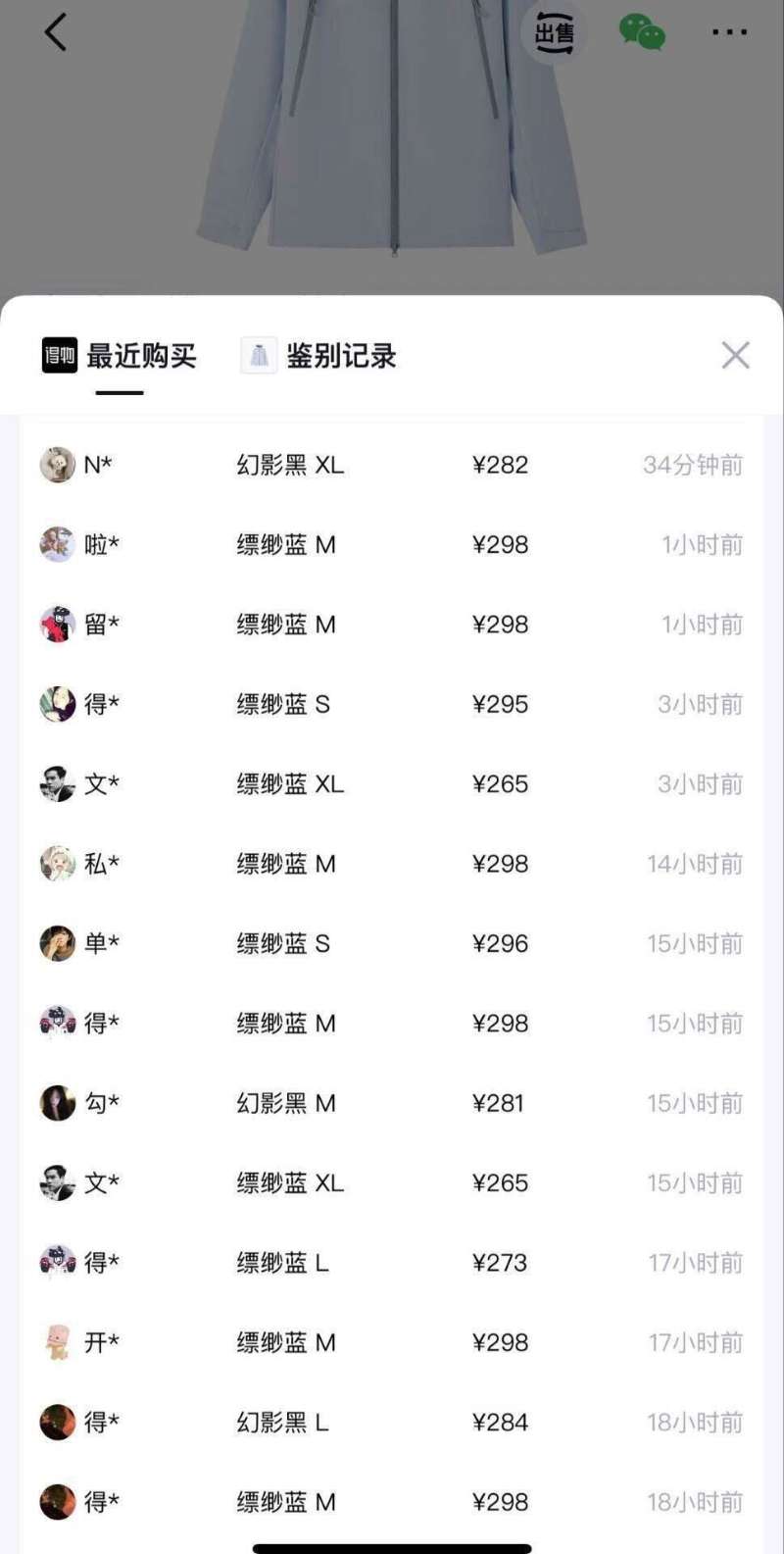Screen dimensions: 784x1554
Task: Open the more options (...) menu
Action: coord(729,32)
